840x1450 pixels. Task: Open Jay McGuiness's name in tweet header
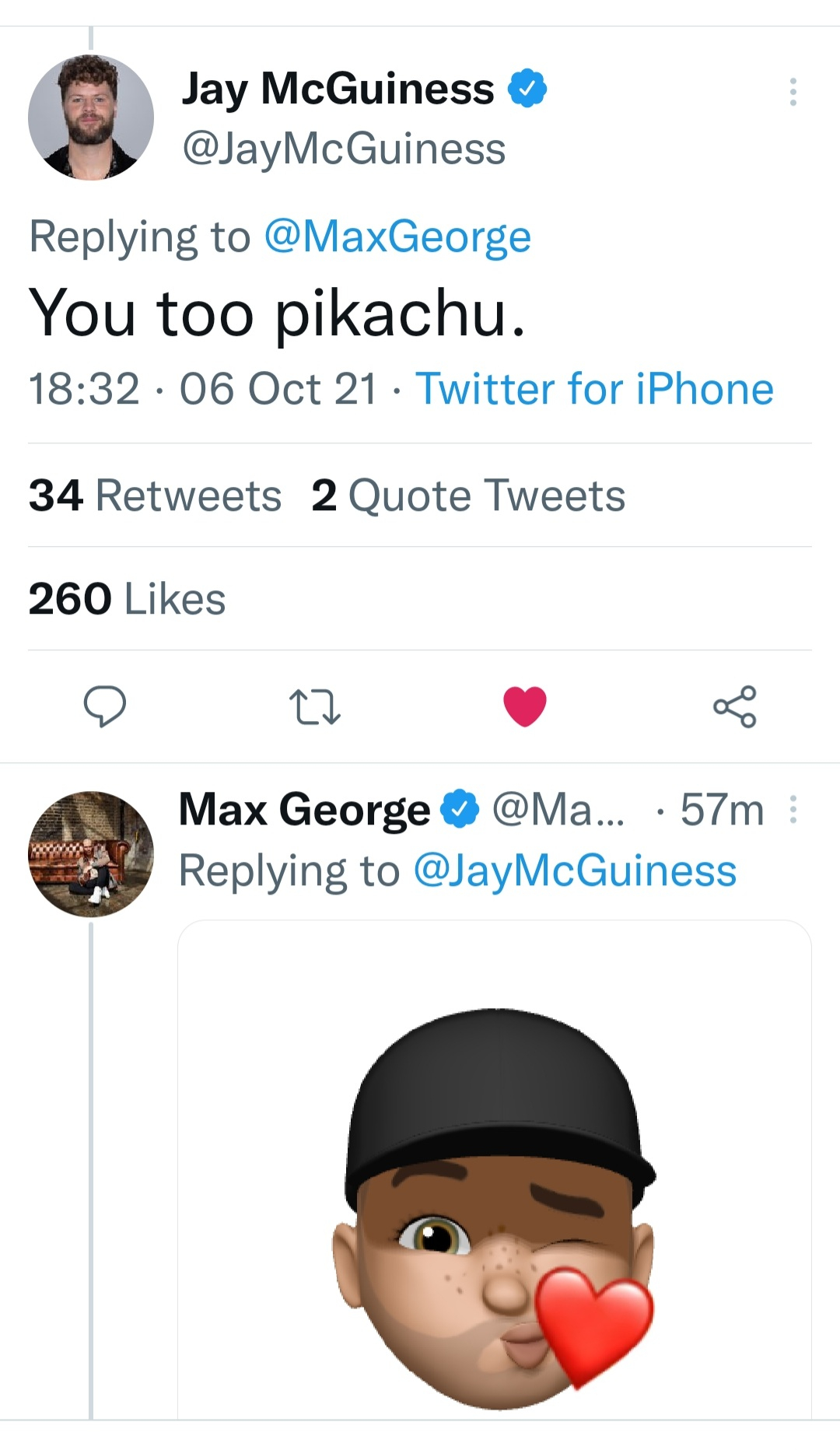pos(338,89)
